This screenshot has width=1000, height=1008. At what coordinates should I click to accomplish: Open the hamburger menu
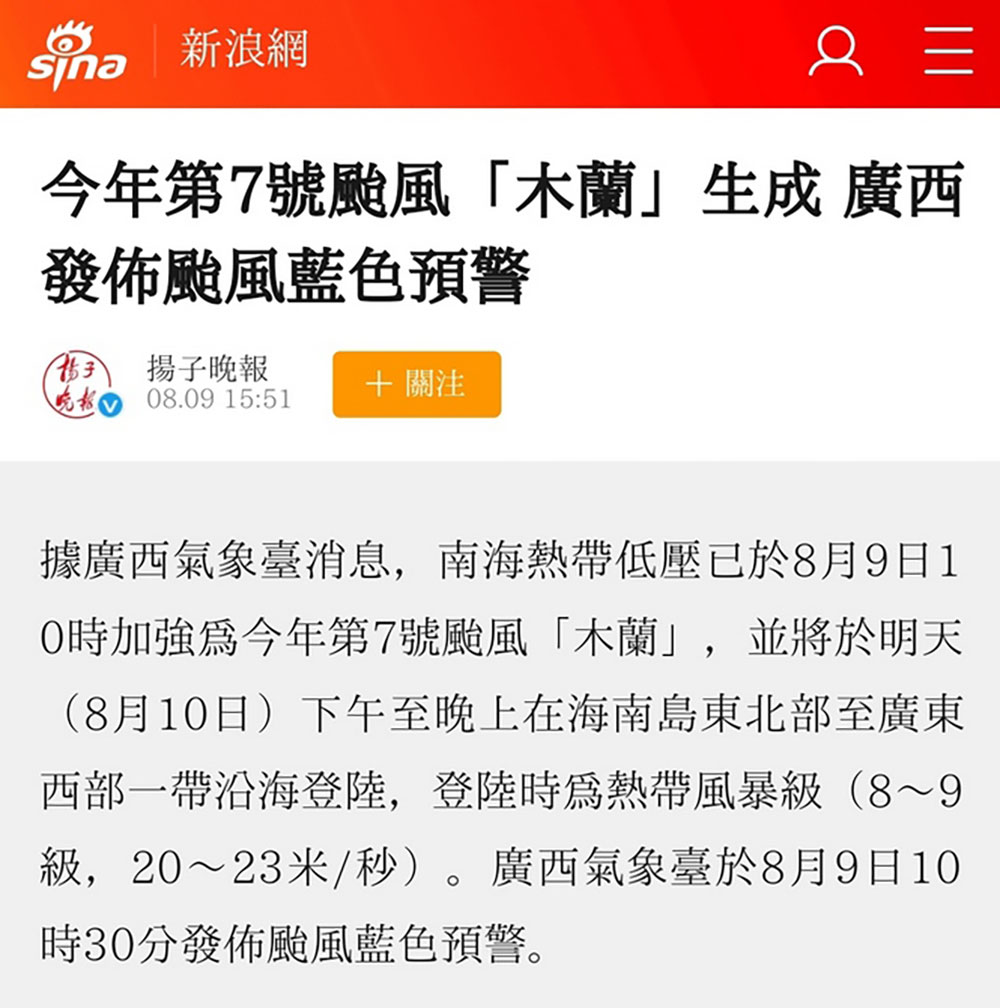(x=948, y=53)
